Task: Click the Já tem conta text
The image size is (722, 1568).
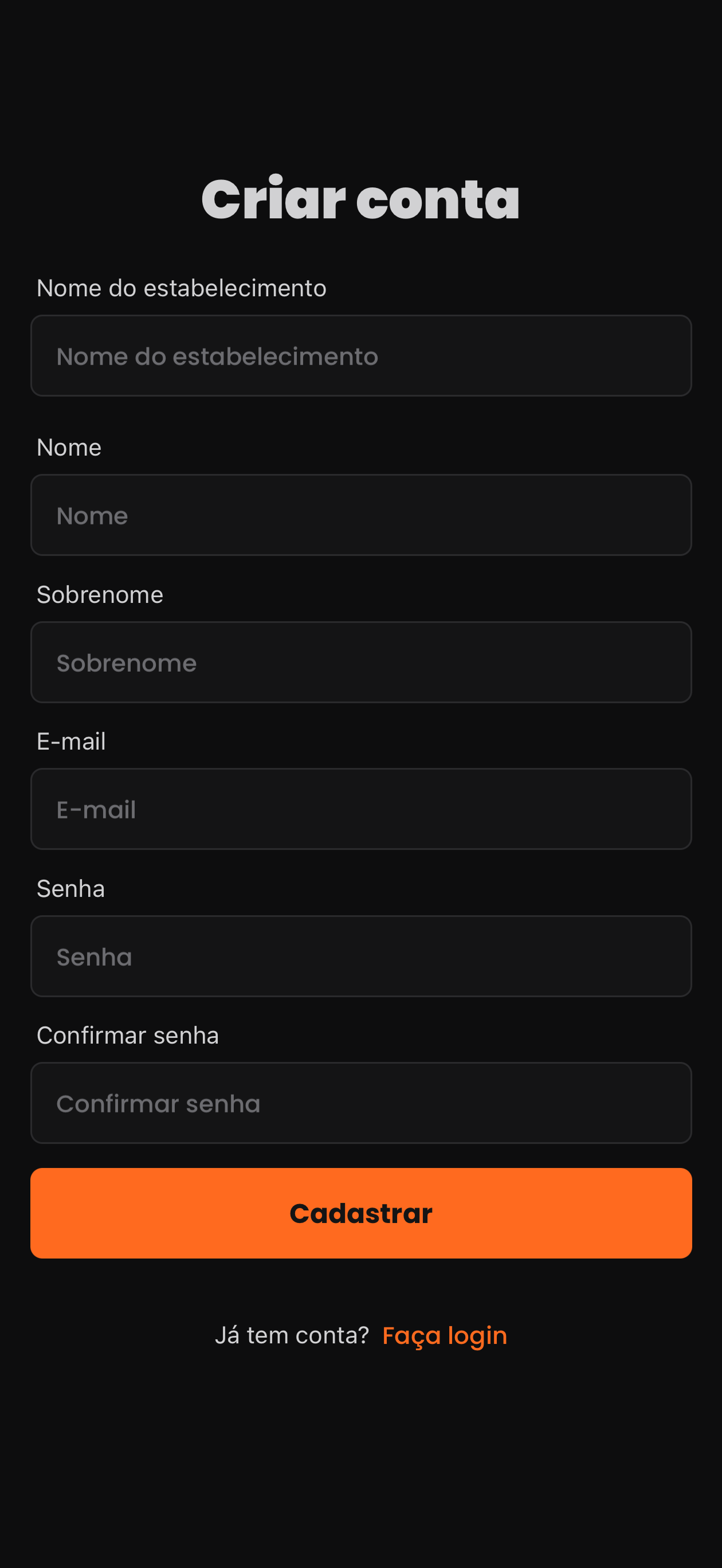Action: click(293, 1334)
